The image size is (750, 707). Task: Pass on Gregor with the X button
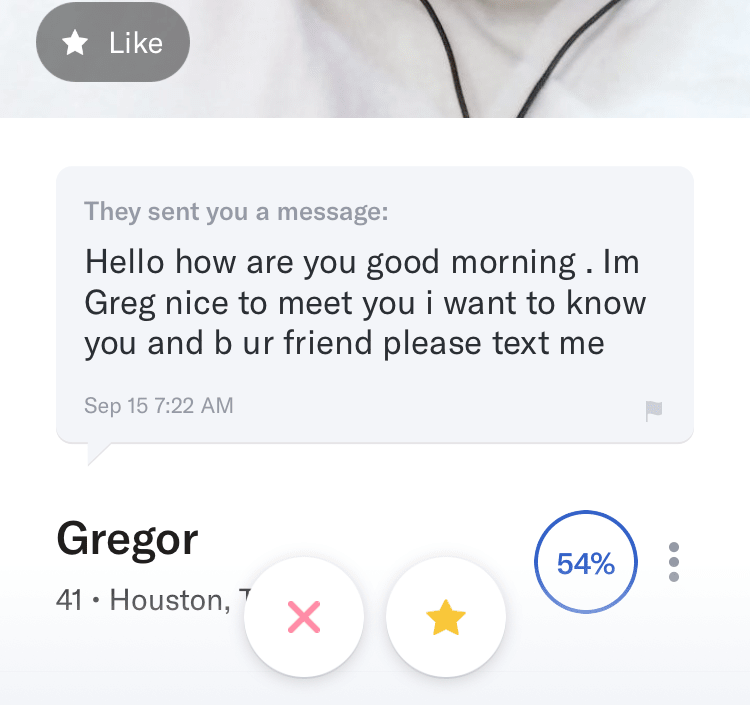pos(304,617)
